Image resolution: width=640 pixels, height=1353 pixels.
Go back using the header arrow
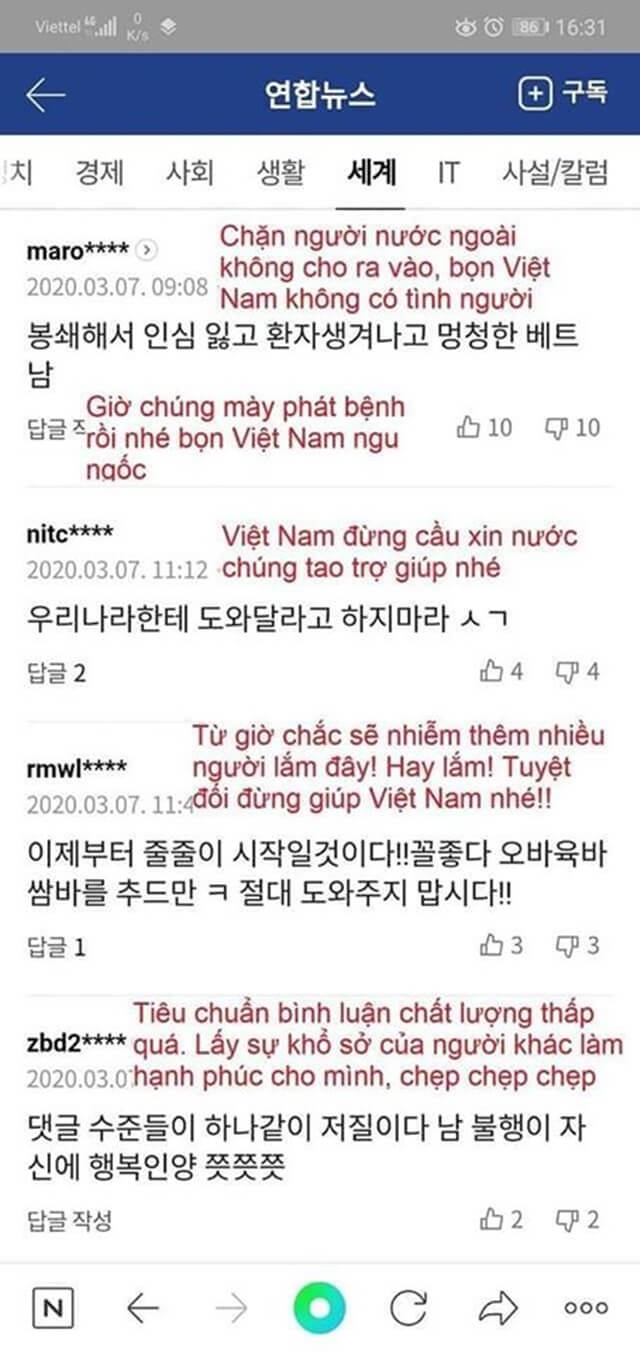coord(46,95)
